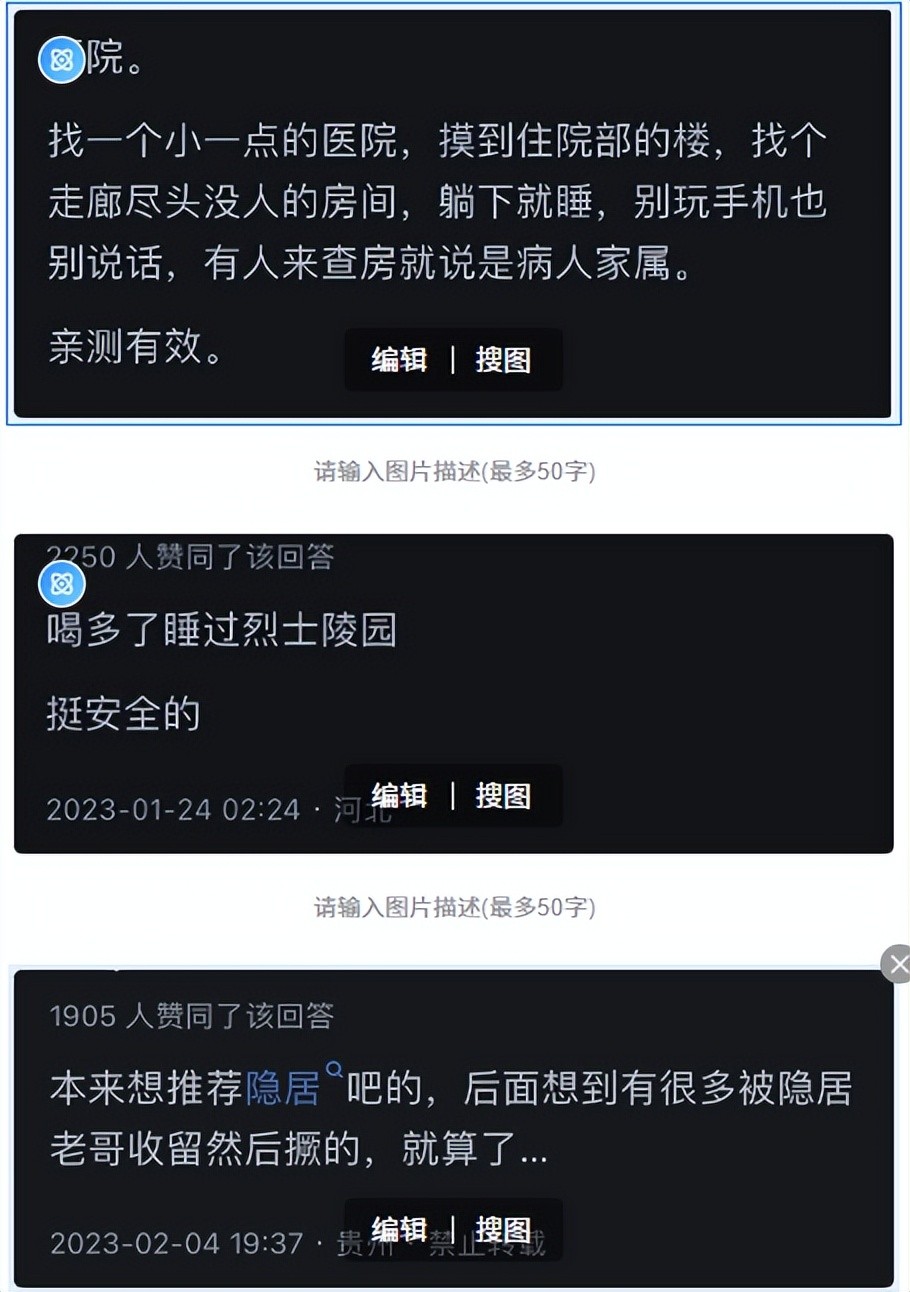Remove the 隐居吧 image with the X
910x1292 pixels.
tap(897, 965)
